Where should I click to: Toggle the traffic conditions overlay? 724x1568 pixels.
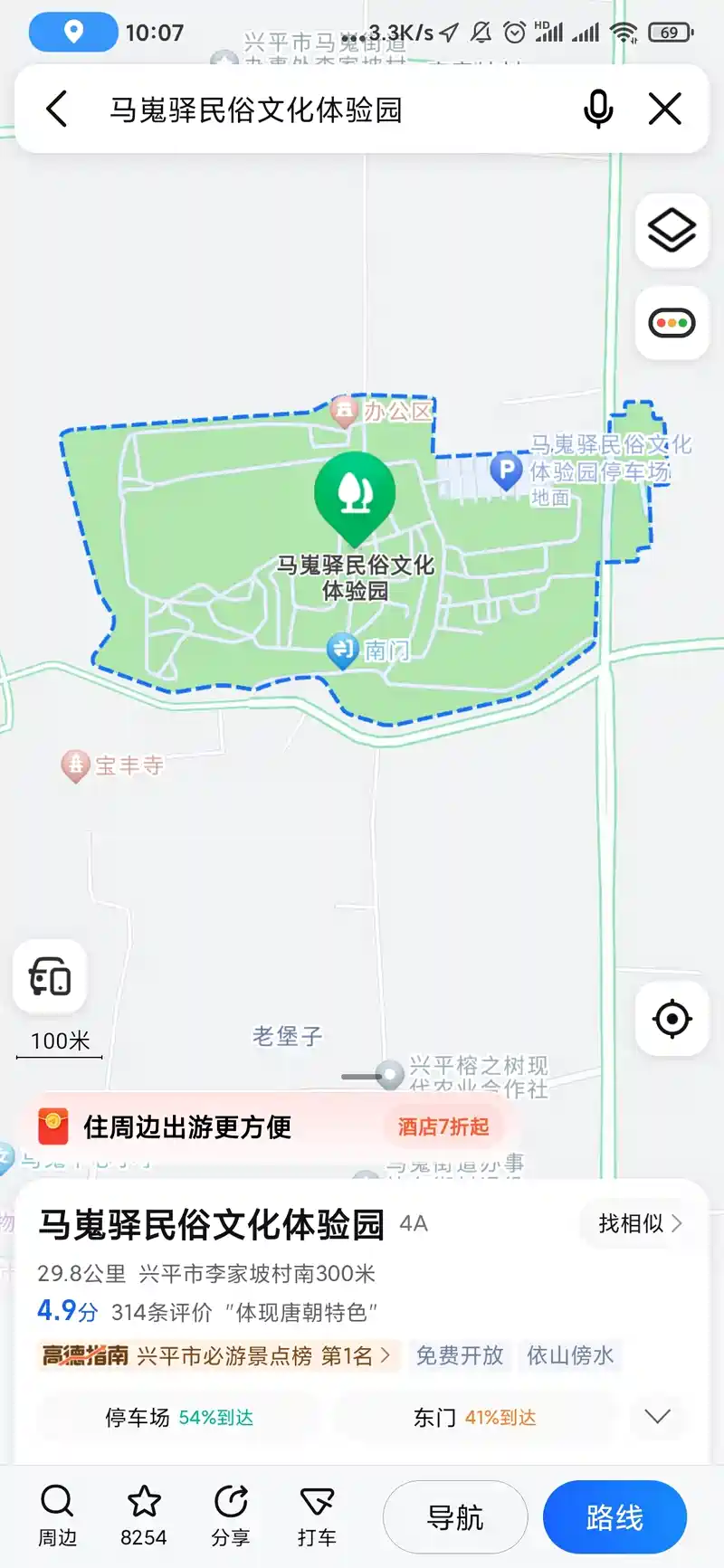point(672,323)
